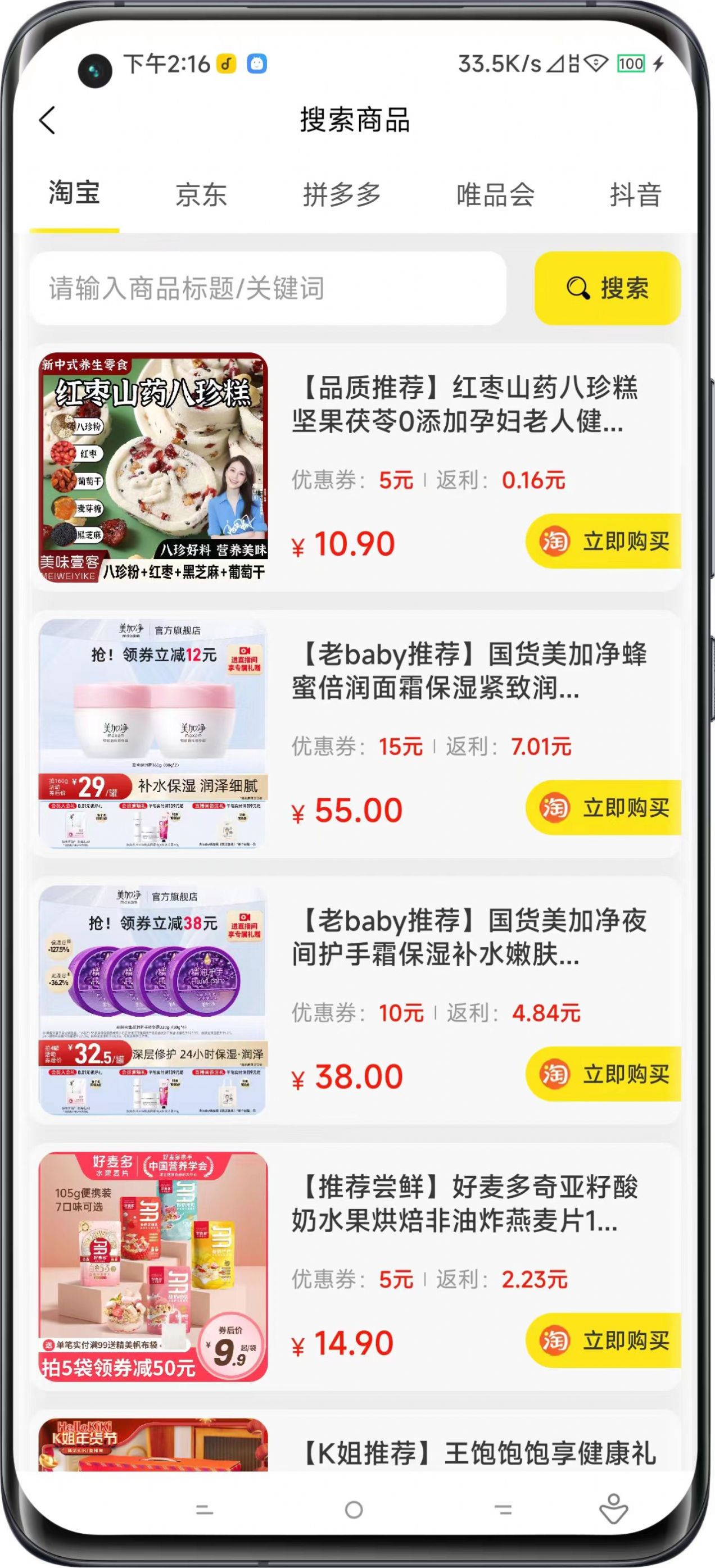Click the battery 100 indicator
This screenshot has width=715, height=1568.
point(631,63)
